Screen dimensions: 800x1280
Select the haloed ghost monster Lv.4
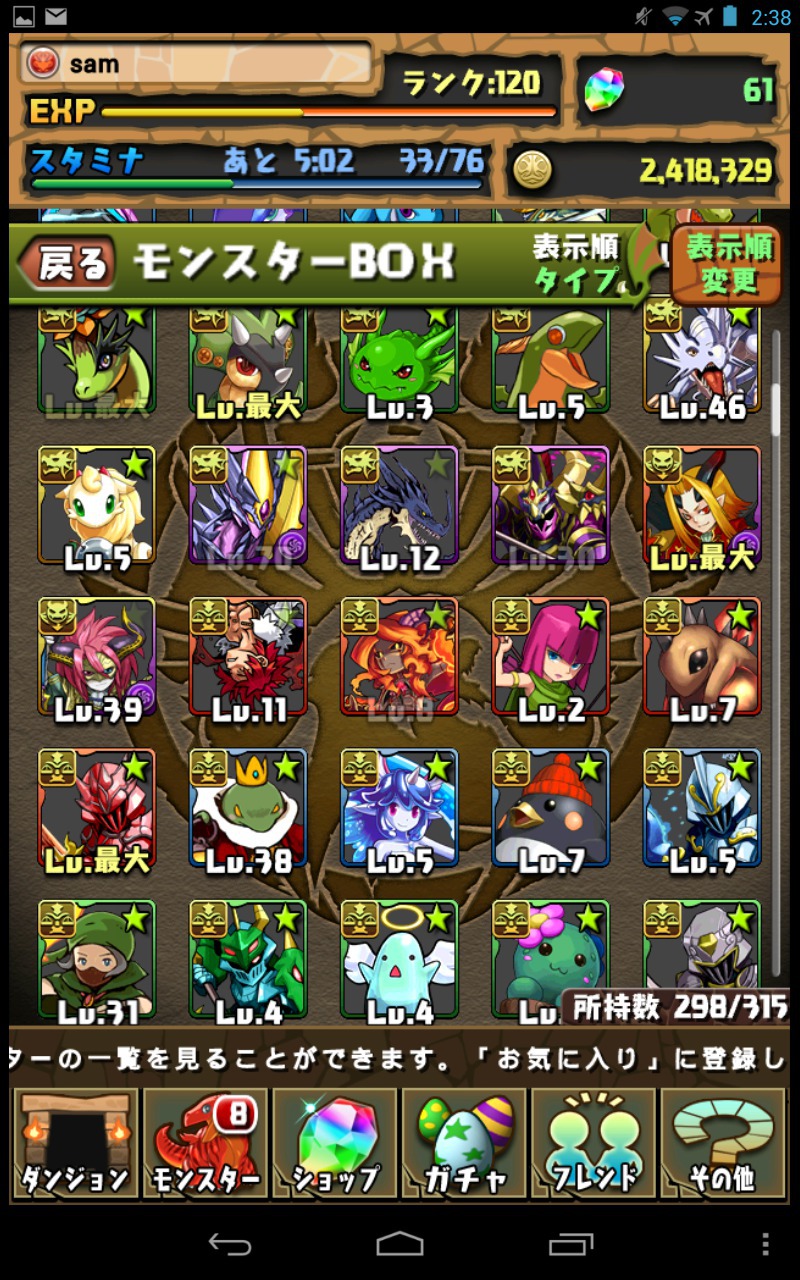[x=399, y=960]
